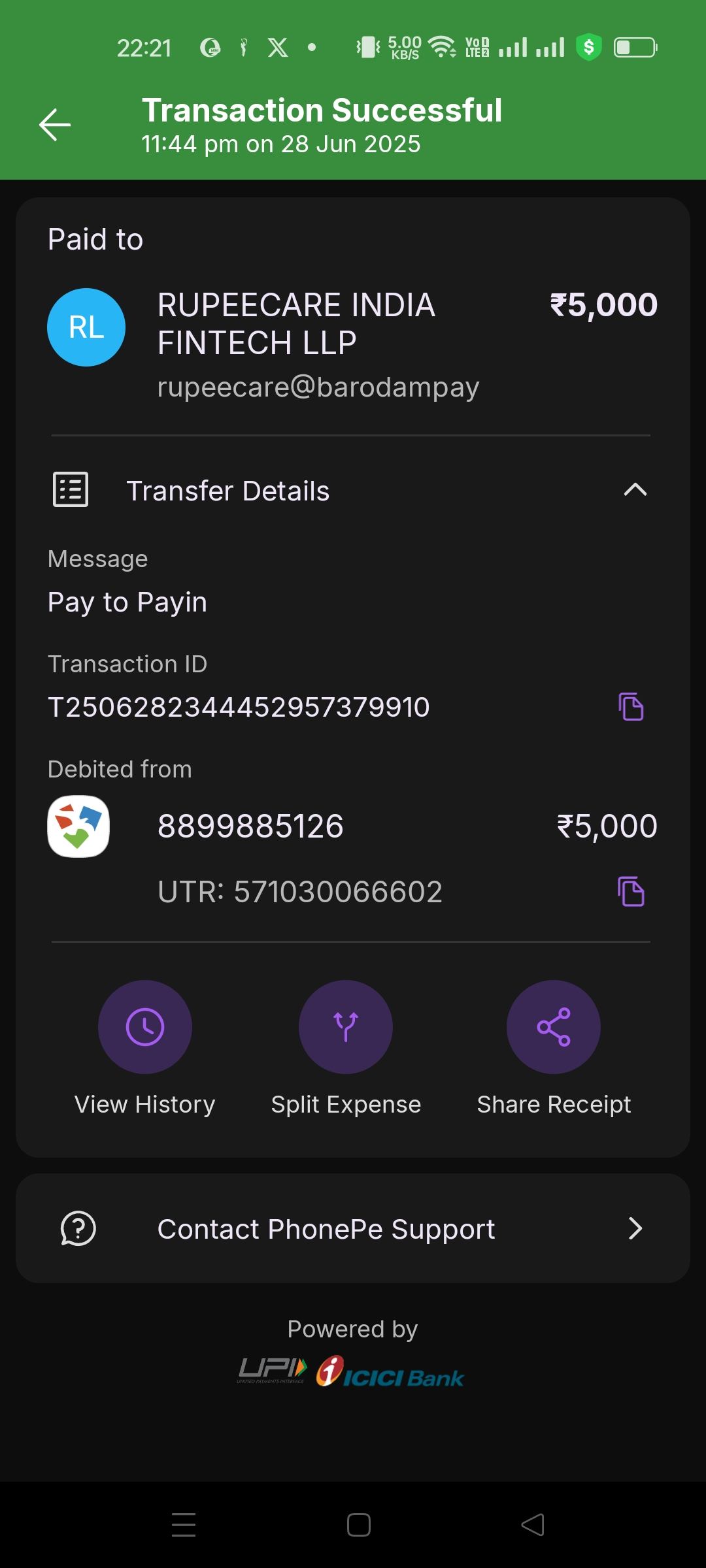
Task: Collapse the Transfer Details section
Action: click(635, 490)
